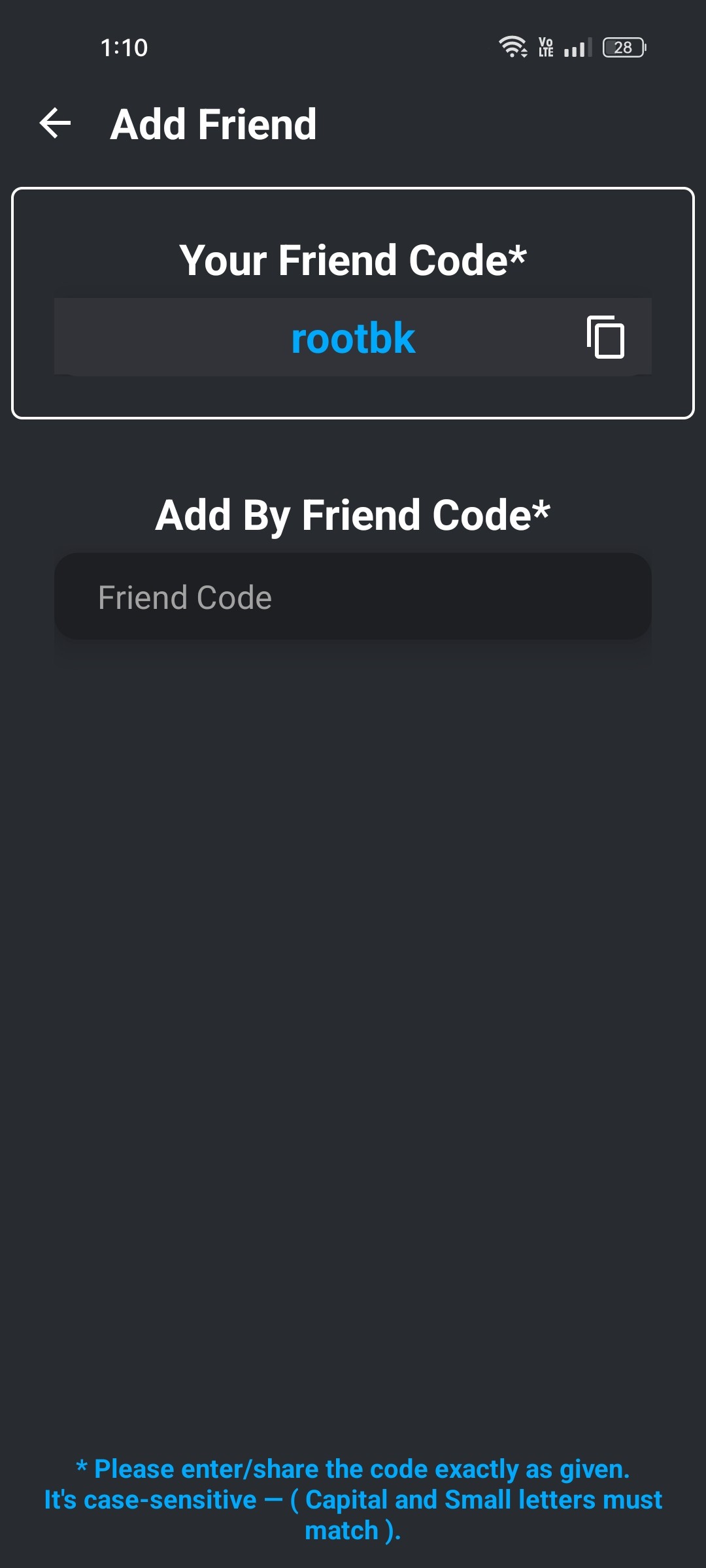Expand the Your Friend Code section
The height and width of the screenshot is (1568, 706).
coord(353,259)
